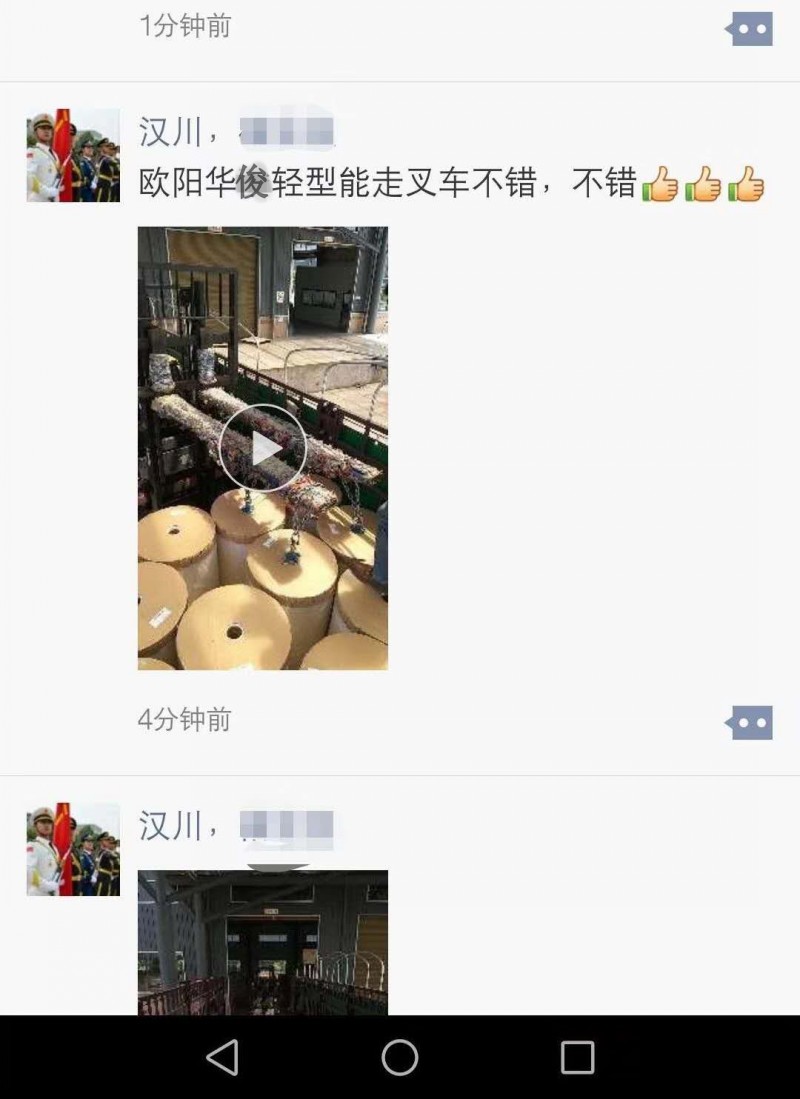This screenshot has width=800, height=1099.
Task: Open the video thumbnail in the bottom post
Action: click(262, 942)
